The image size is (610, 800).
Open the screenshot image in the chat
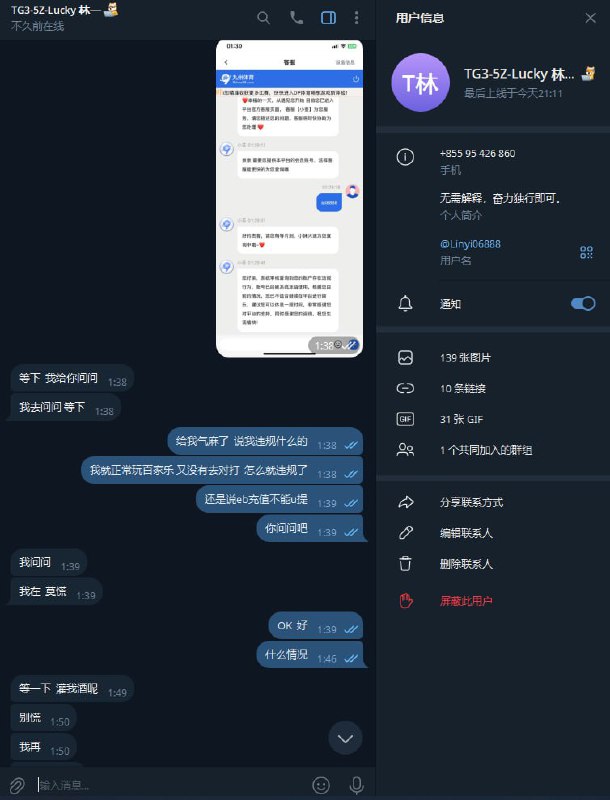289,197
